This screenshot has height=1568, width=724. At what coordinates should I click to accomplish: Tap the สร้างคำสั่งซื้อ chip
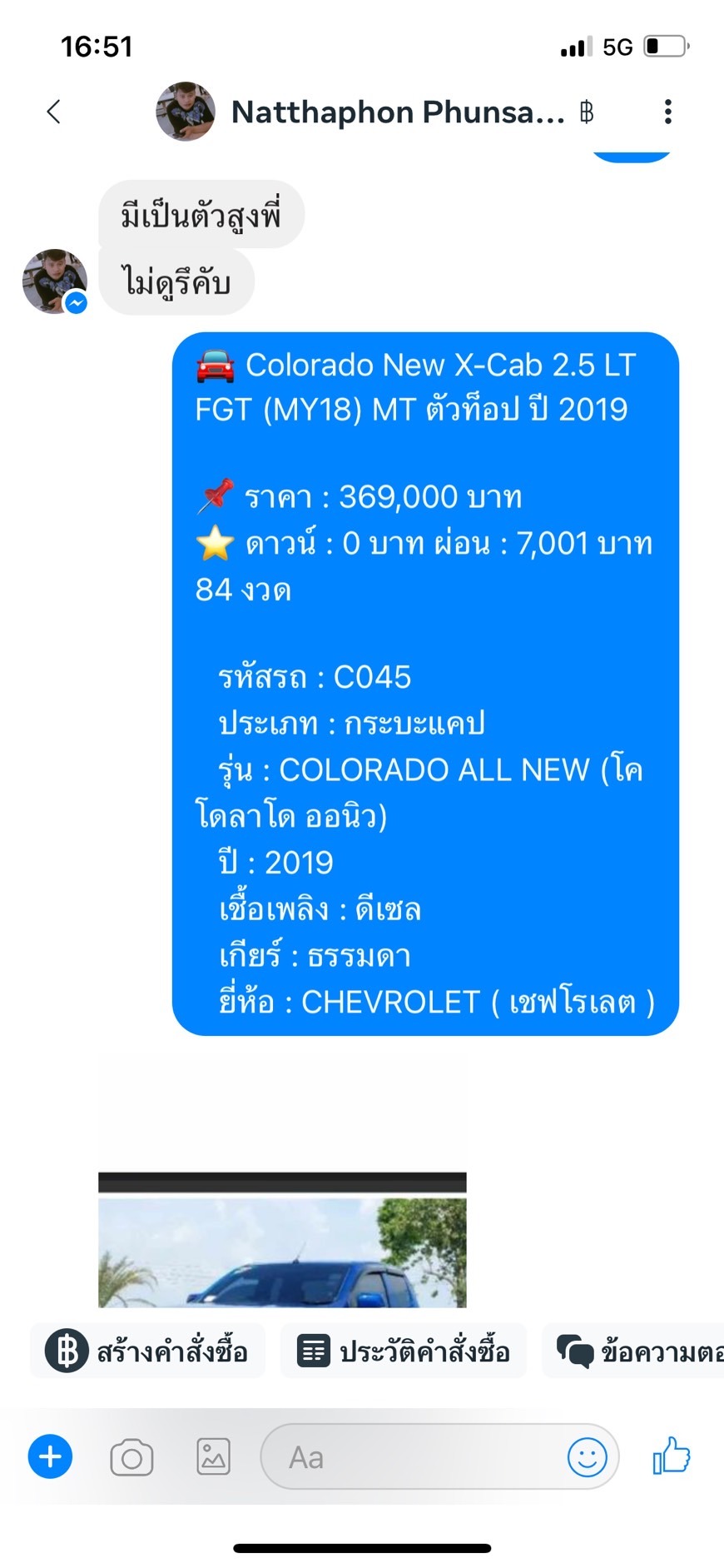click(x=148, y=1351)
